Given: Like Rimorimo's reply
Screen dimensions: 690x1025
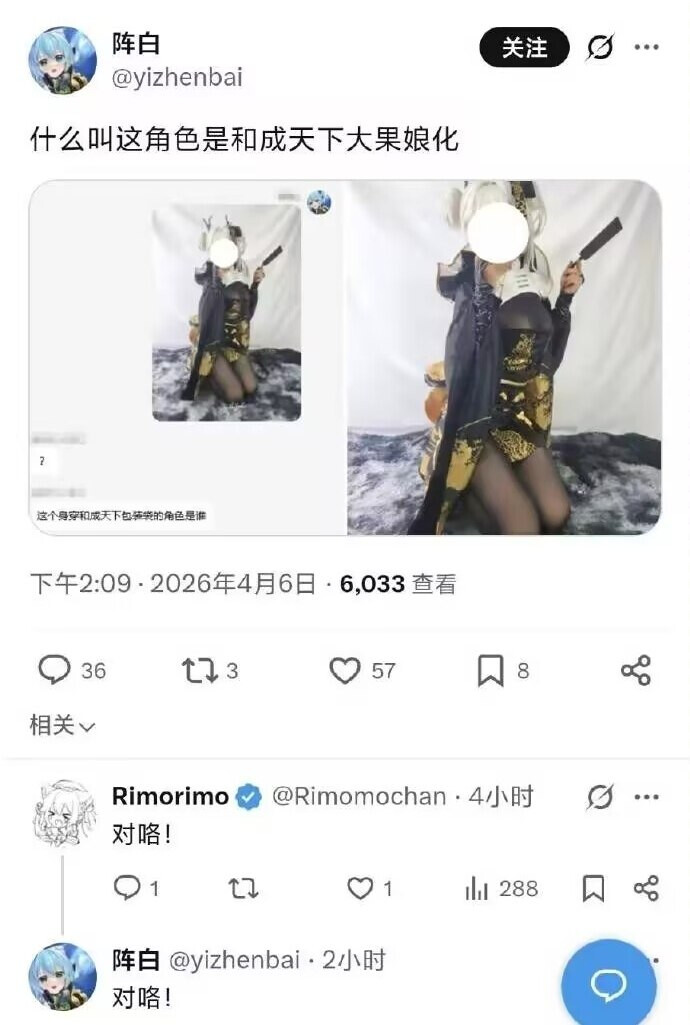Looking at the screenshot, I should tap(369, 888).
